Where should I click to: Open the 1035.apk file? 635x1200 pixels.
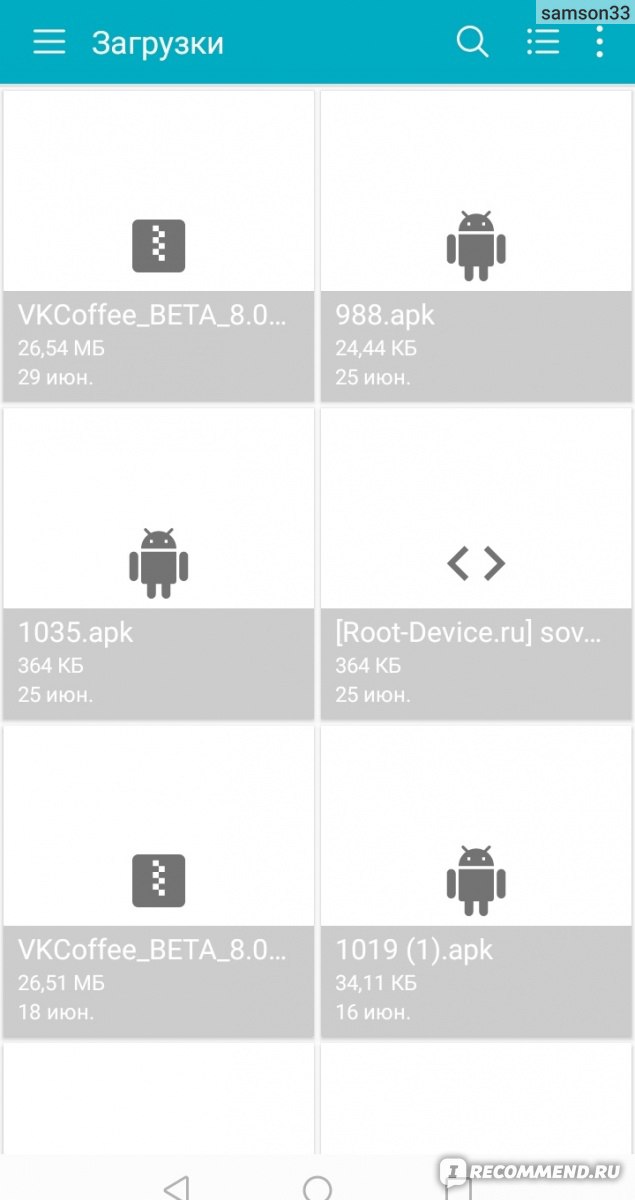pyautogui.click(x=159, y=564)
